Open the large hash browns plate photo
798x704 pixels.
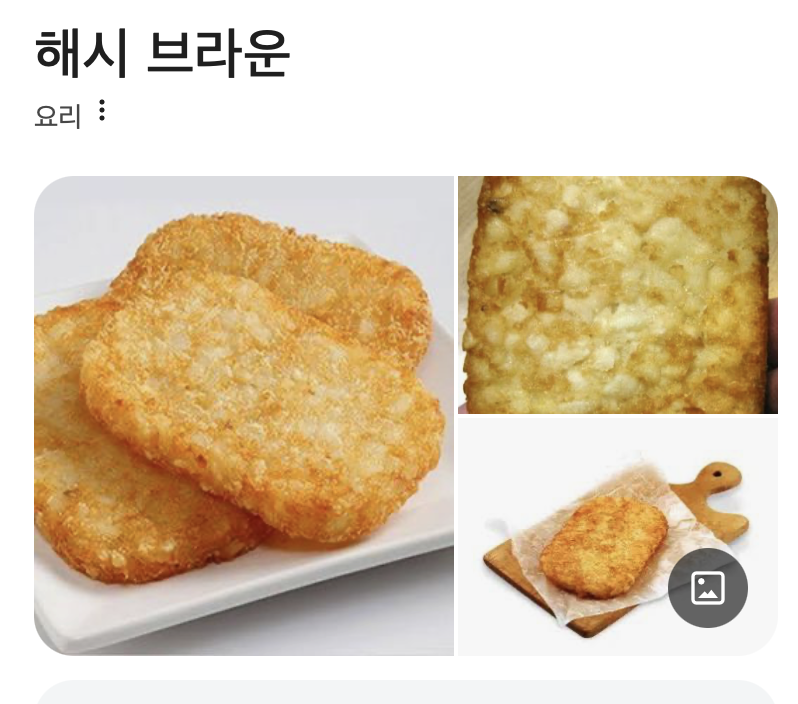[x=244, y=415]
